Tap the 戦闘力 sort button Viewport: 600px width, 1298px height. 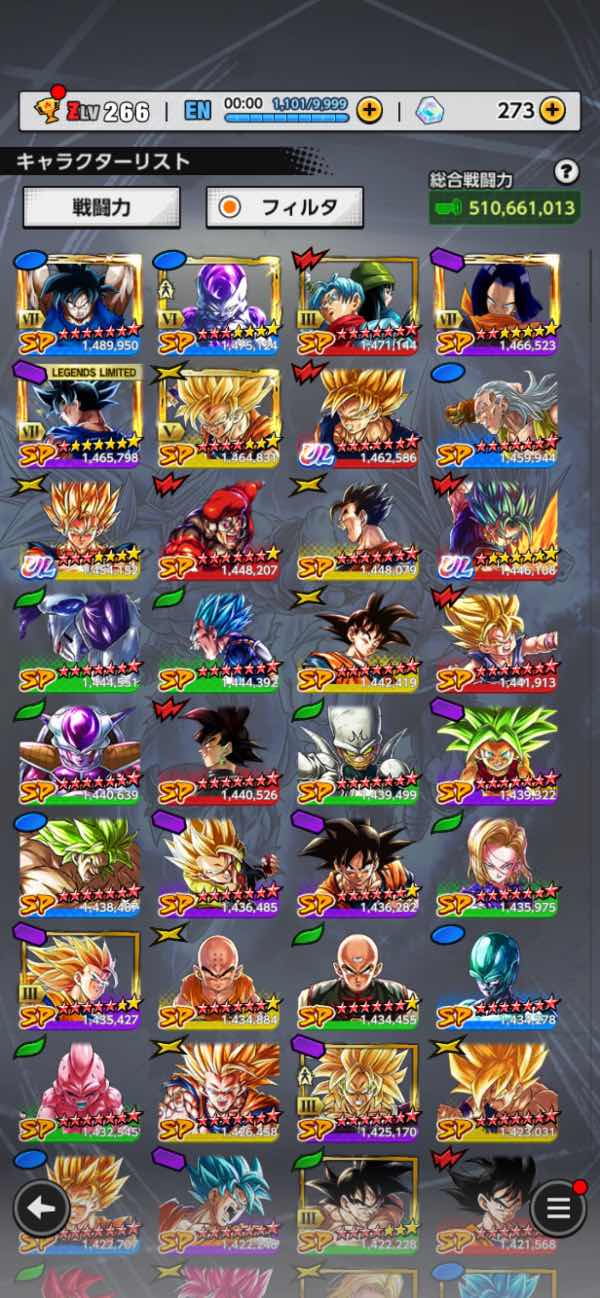101,208
